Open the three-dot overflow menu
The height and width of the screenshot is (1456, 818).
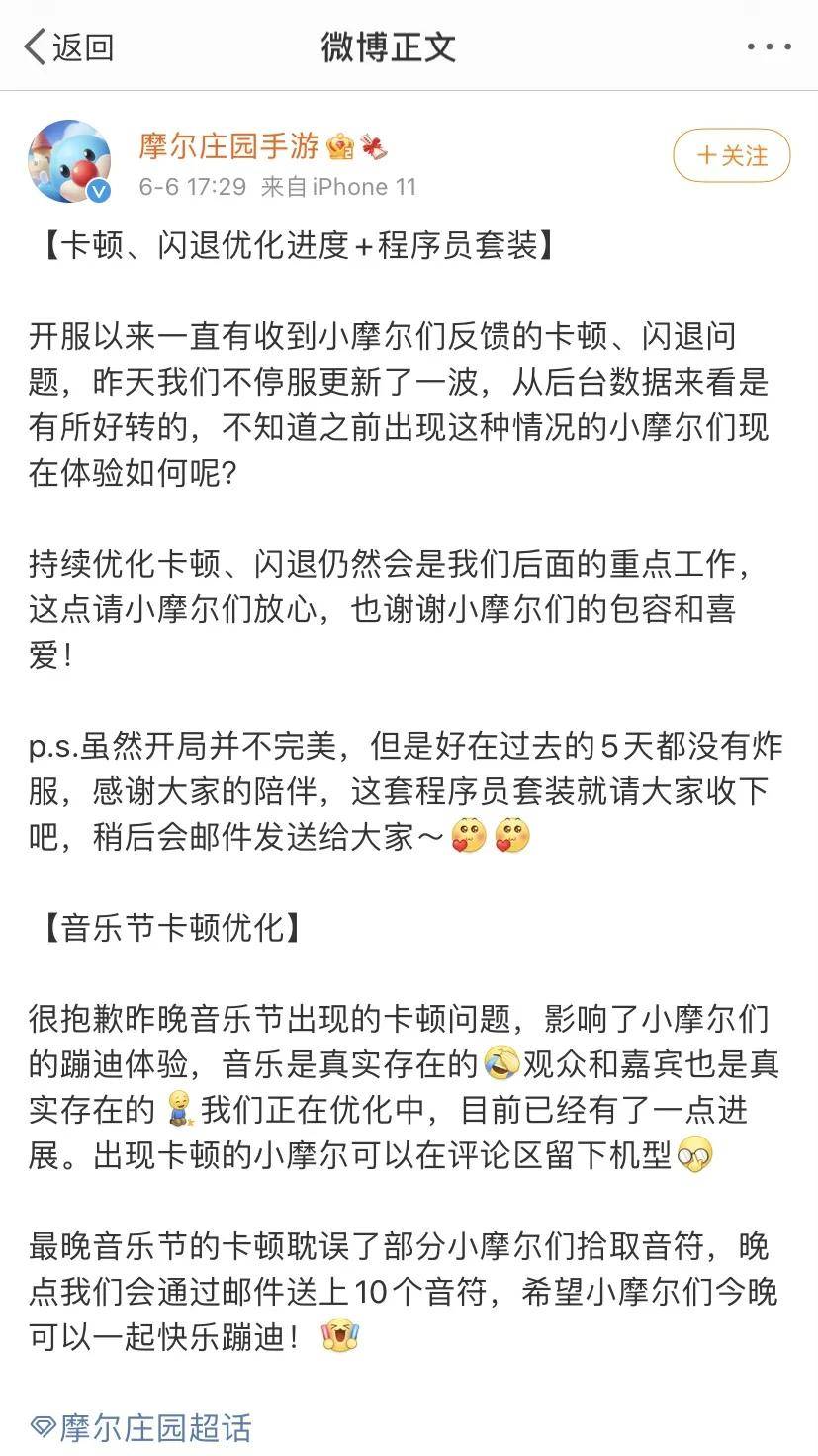[x=769, y=46]
